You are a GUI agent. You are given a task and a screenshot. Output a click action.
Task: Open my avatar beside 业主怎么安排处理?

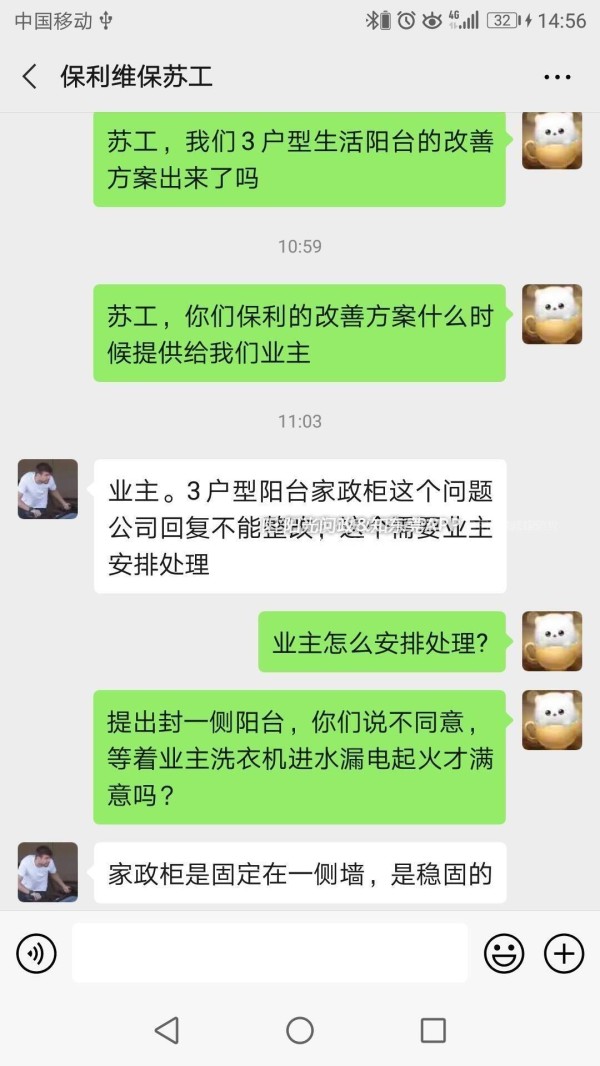[x=552, y=641]
